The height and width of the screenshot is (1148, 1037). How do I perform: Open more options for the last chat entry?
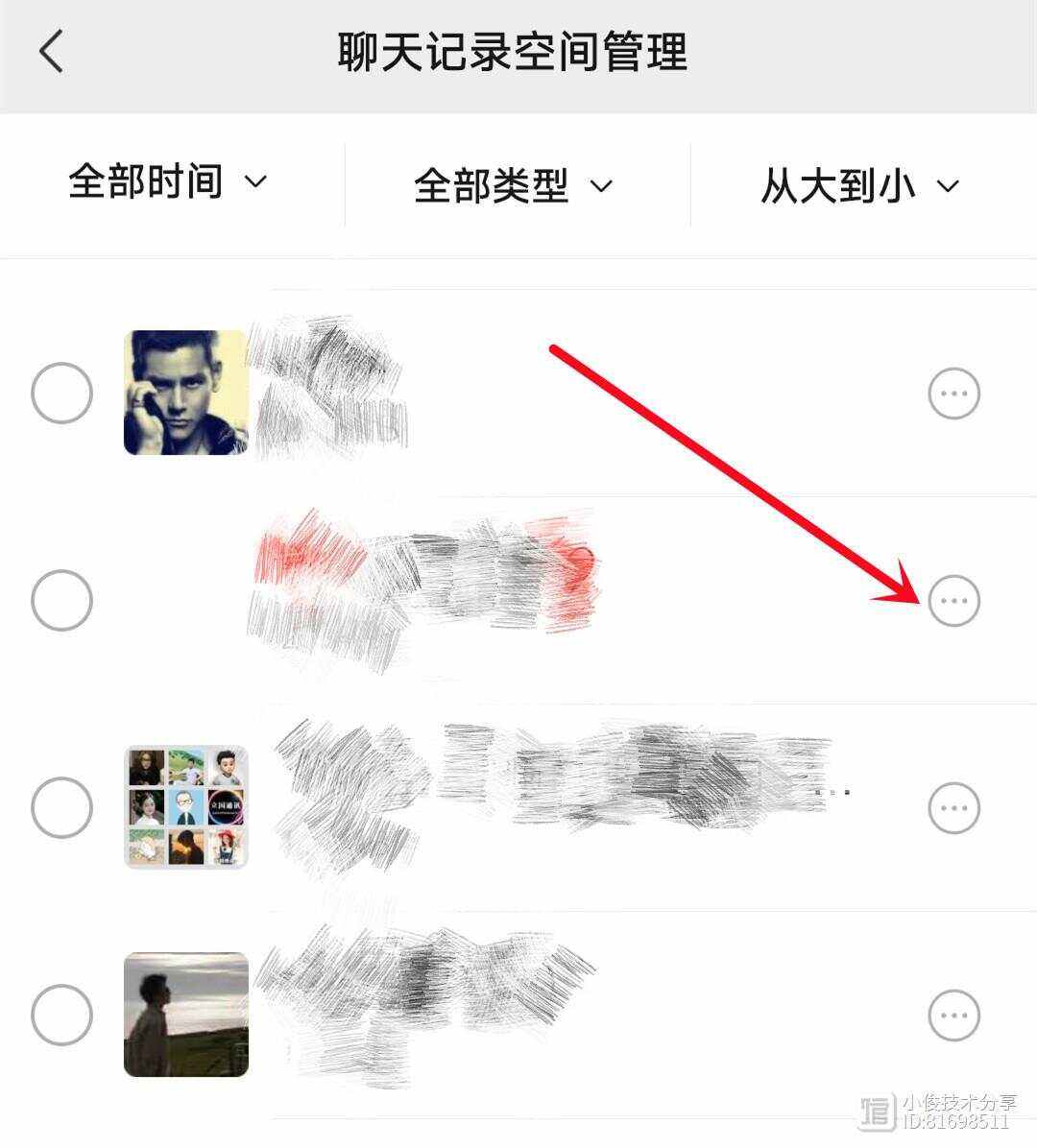[953, 1015]
